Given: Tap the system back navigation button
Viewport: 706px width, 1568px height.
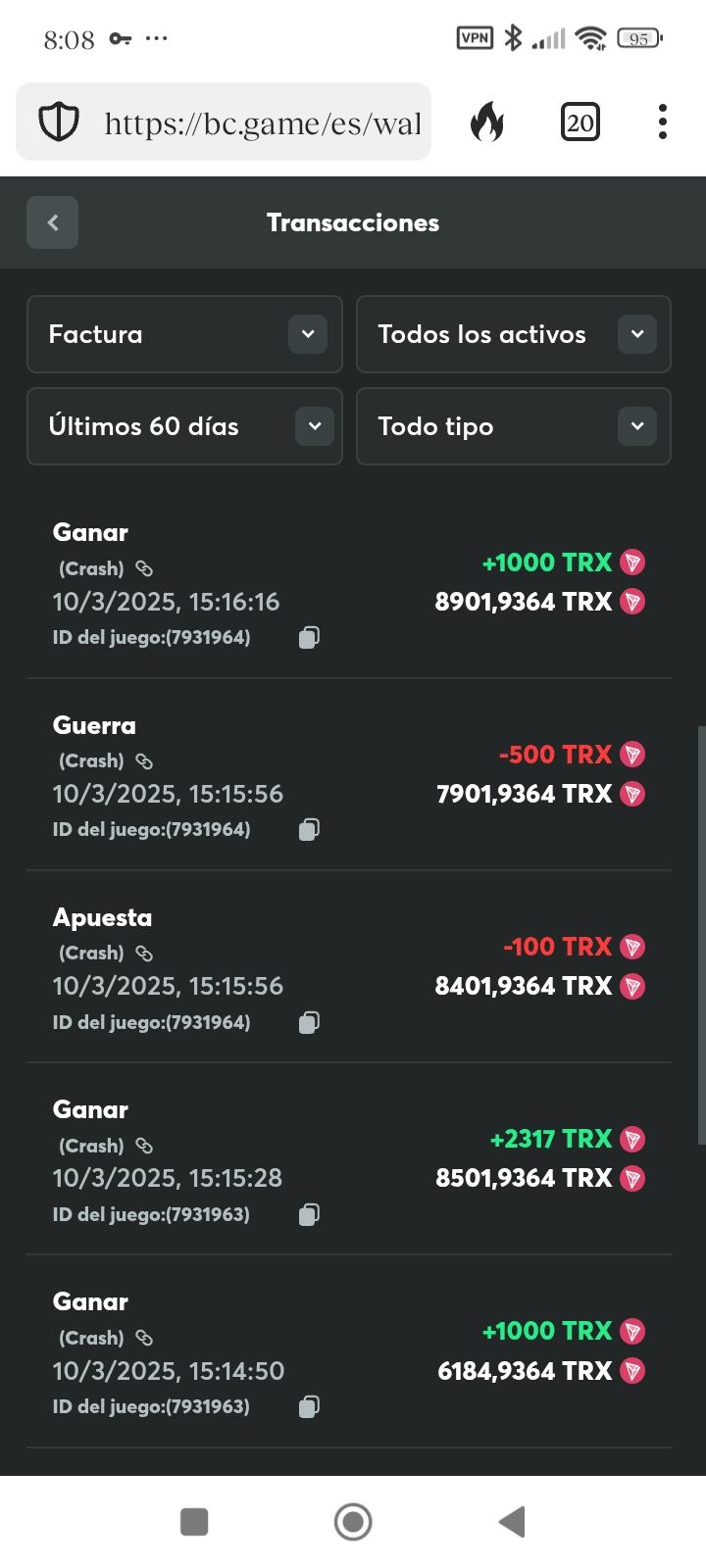Looking at the screenshot, I should 512,1522.
